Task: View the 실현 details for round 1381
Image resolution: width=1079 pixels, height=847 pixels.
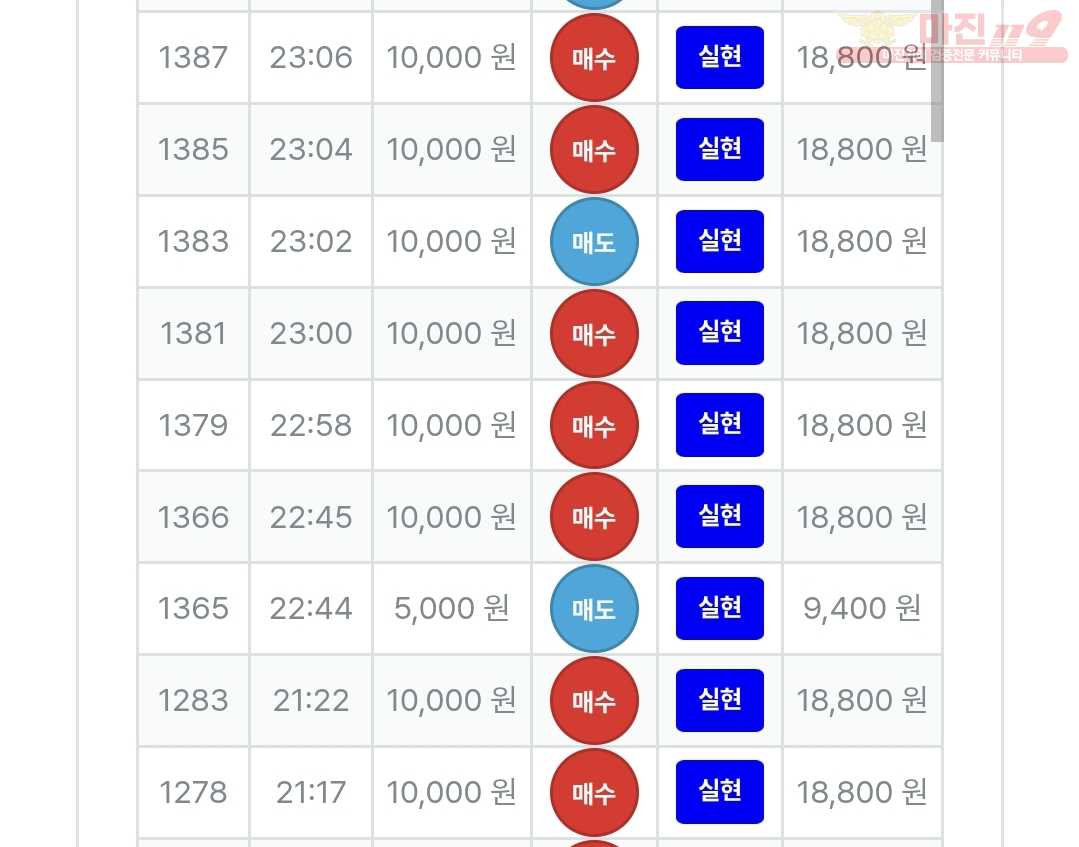Action: coord(719,333)
